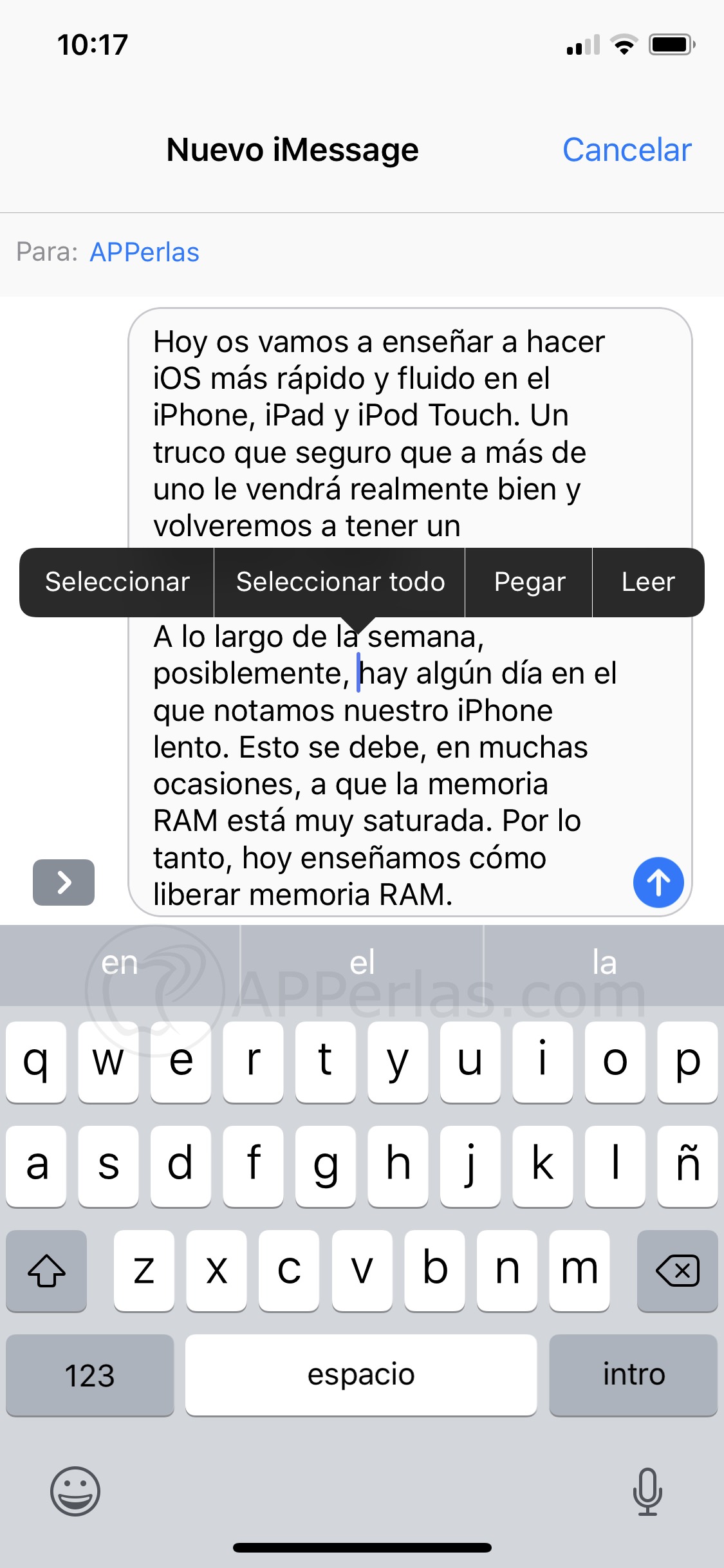Insert the suggested word "el"

pyautogui.click(x=362, y=964)
